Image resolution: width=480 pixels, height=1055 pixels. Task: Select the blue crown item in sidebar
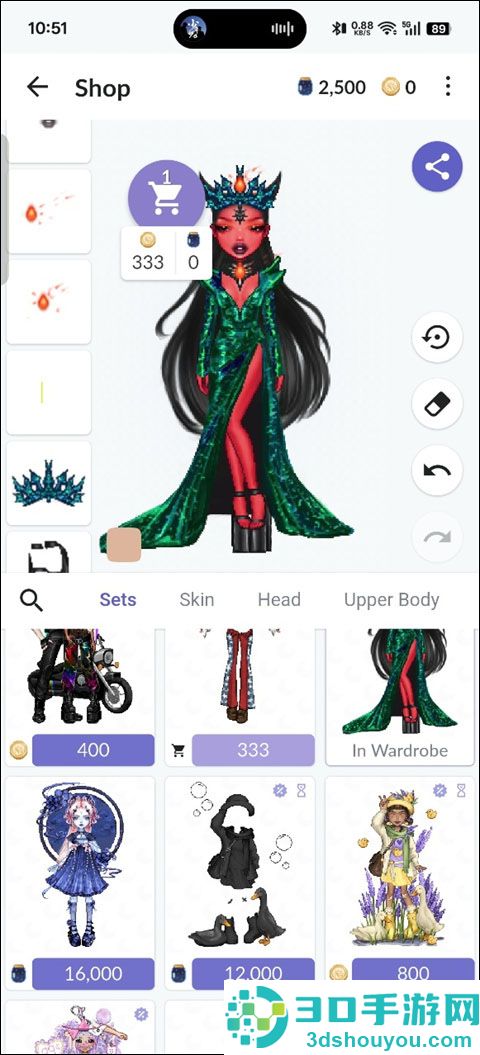tap(48, 482)
